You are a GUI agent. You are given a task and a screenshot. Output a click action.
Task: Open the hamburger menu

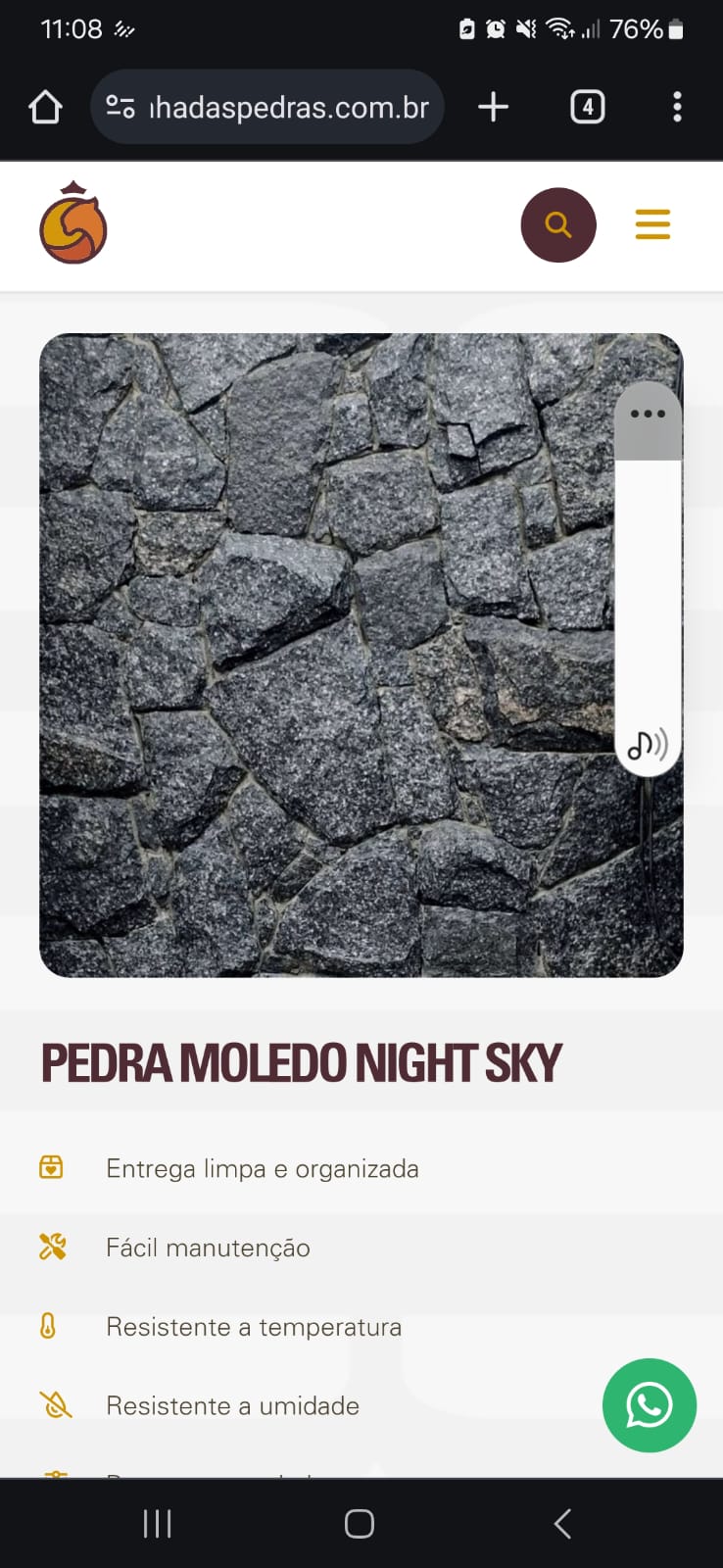652,224
